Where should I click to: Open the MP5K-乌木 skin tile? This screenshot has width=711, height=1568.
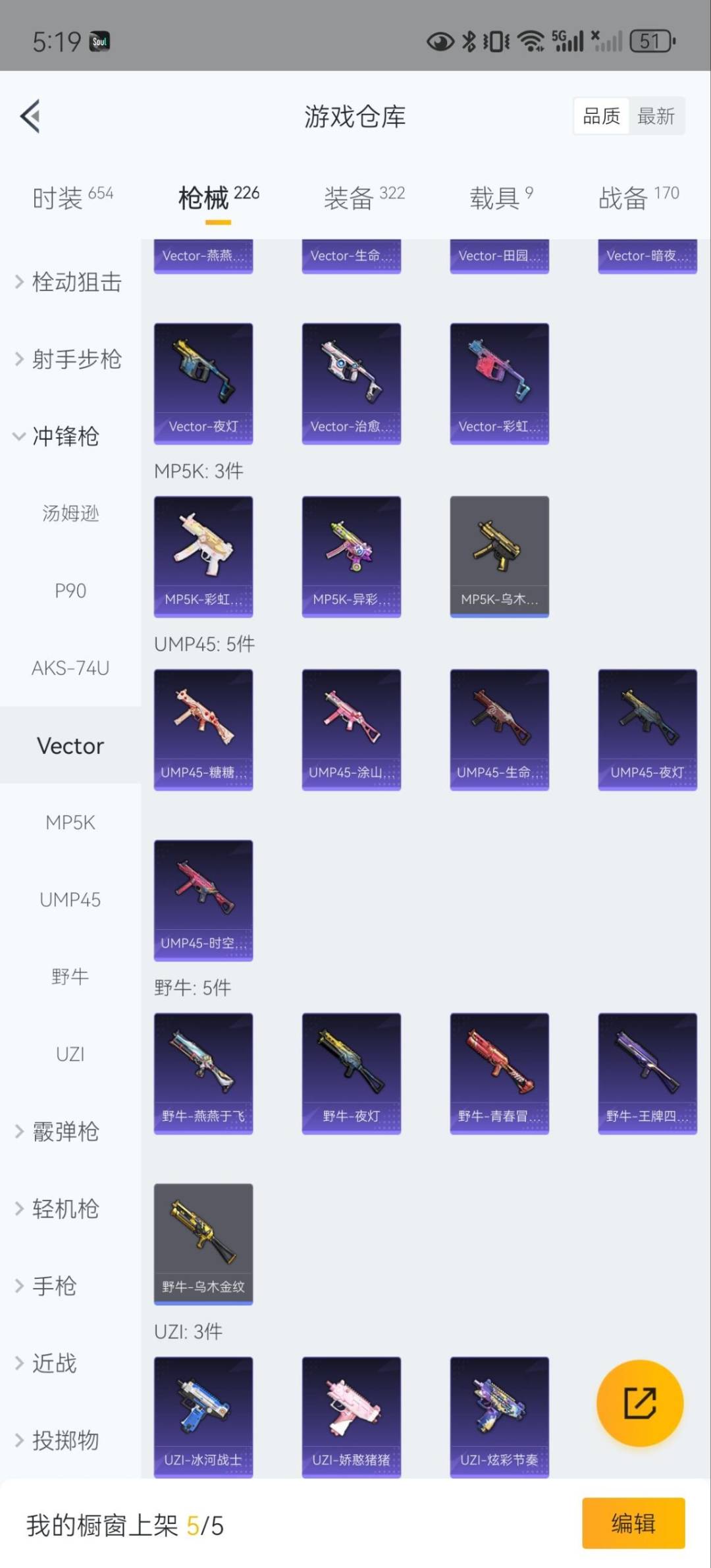click(x=499, y=556)
